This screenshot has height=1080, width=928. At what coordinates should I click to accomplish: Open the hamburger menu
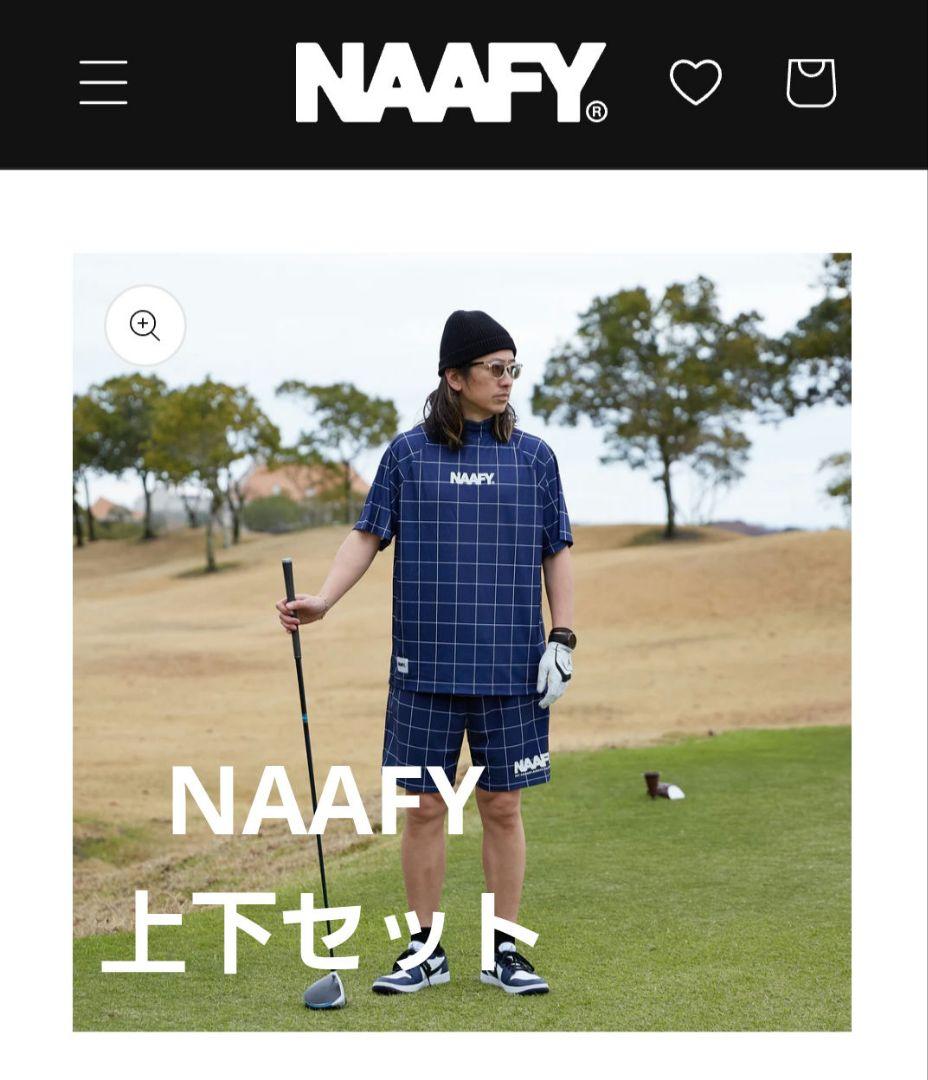click(104, 82)
